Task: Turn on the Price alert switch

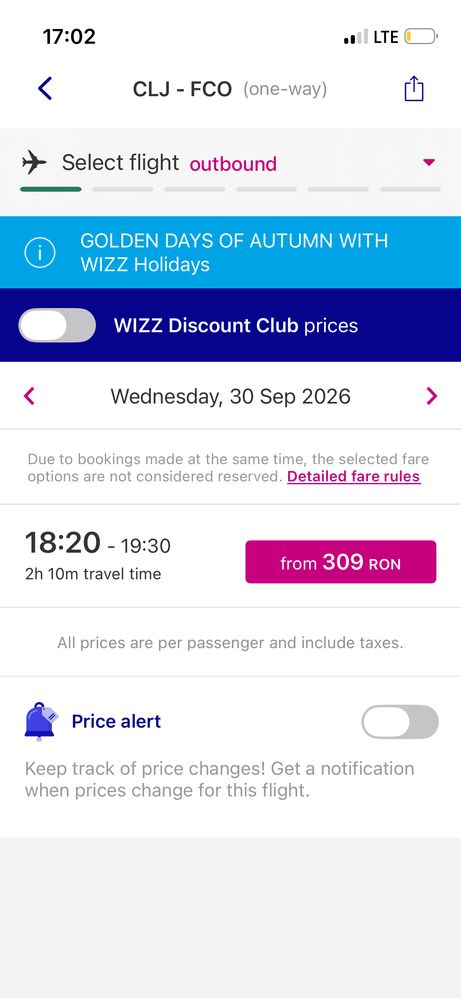Action: [x=400, y=722]
